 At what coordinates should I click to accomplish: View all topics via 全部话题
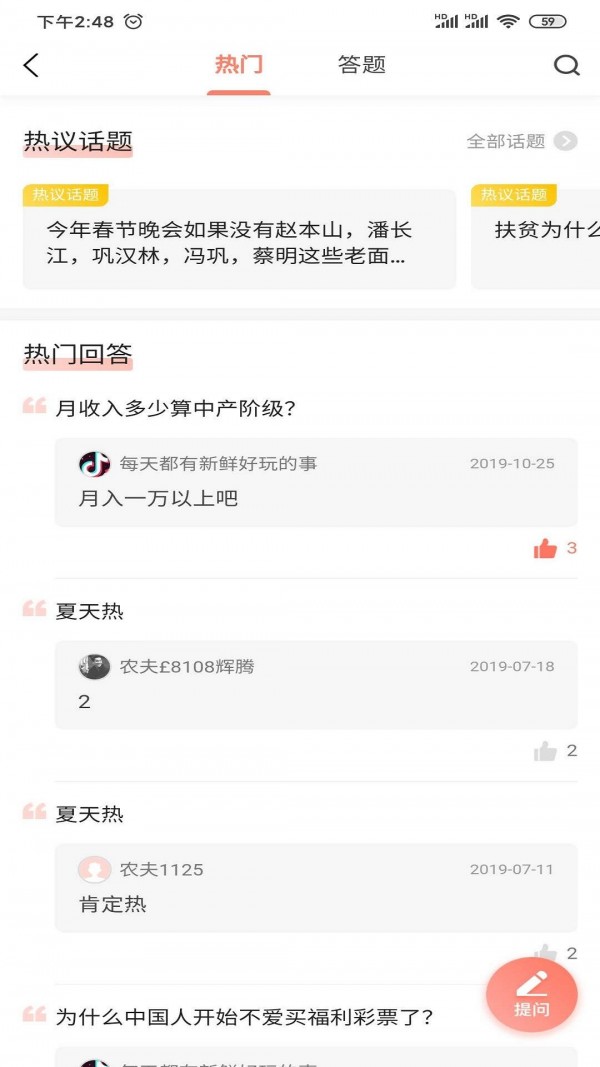click(x=521, y=141)
